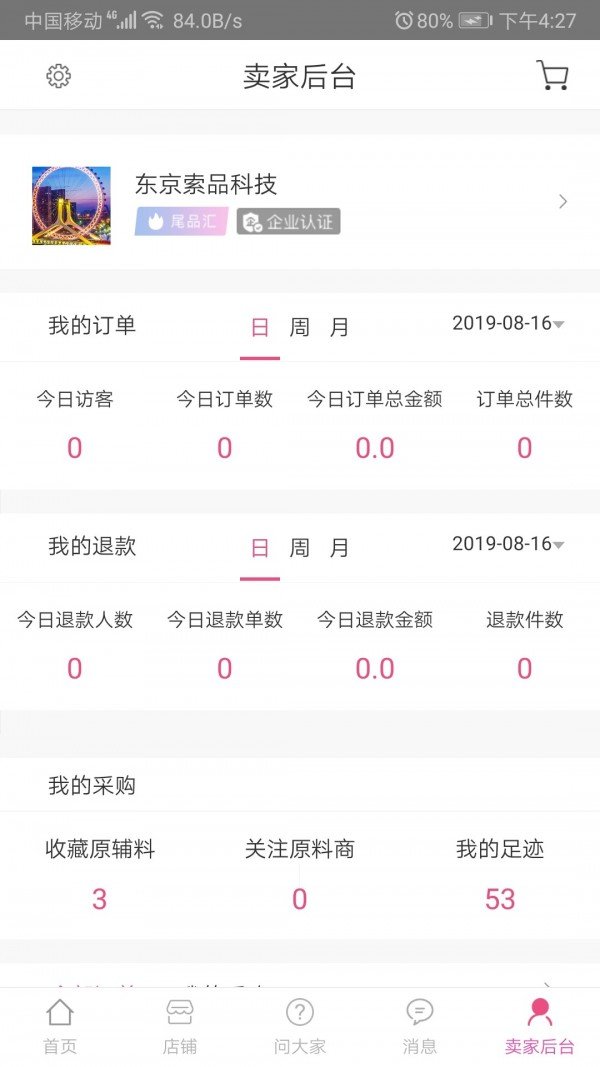This screenshot has height=1067, width=600.
Task: Expand the date dropdown in 我的退款
Action: 508,544
